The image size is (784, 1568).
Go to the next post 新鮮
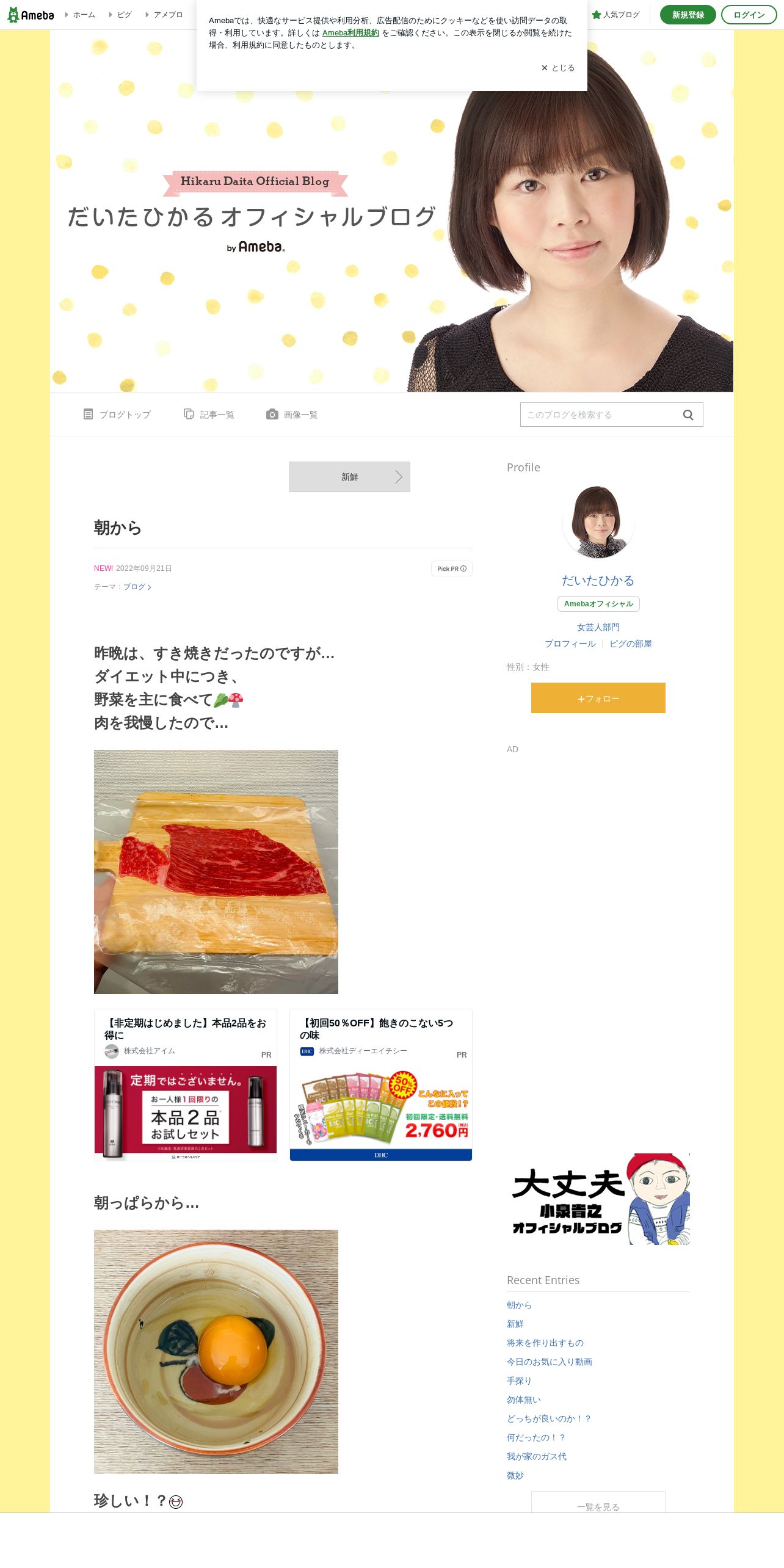[349, 477]
